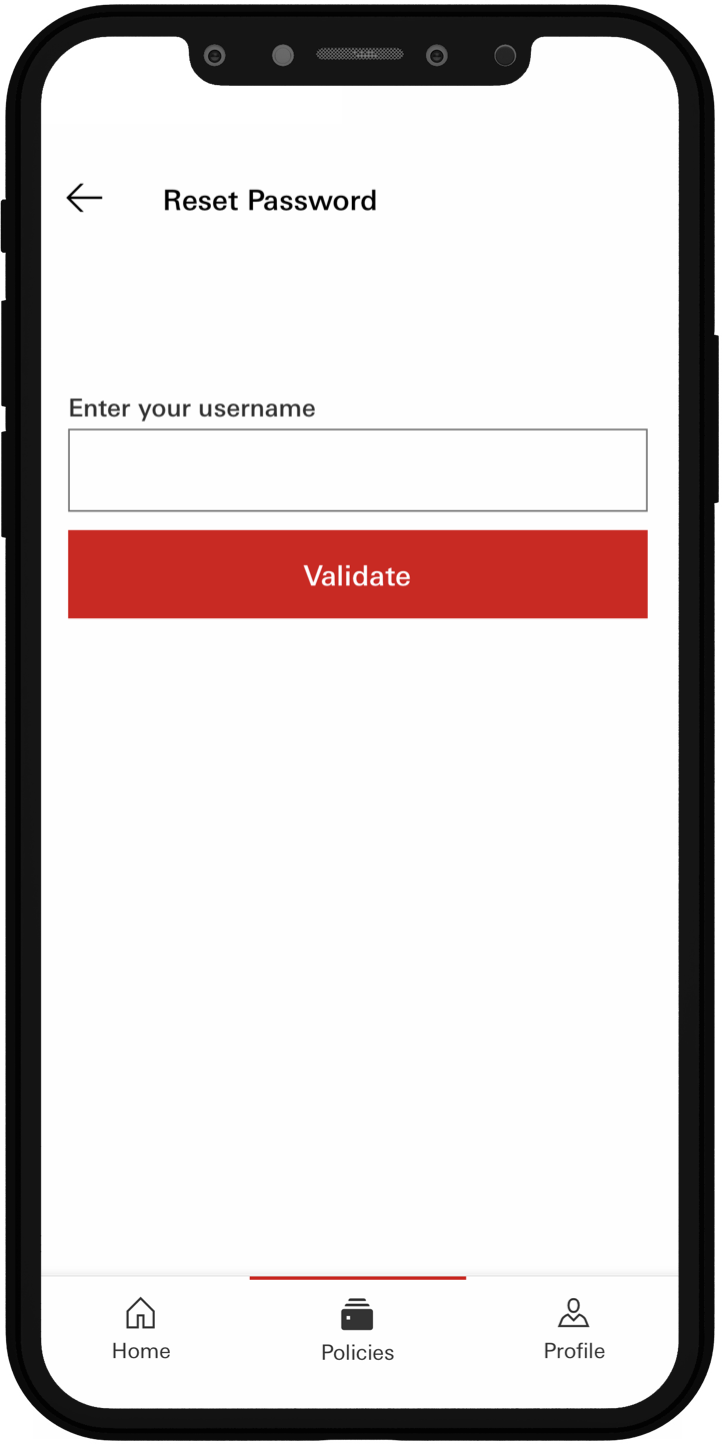Tap the red Validate button
The image size is (722, 1444).
tap(358, 574)
